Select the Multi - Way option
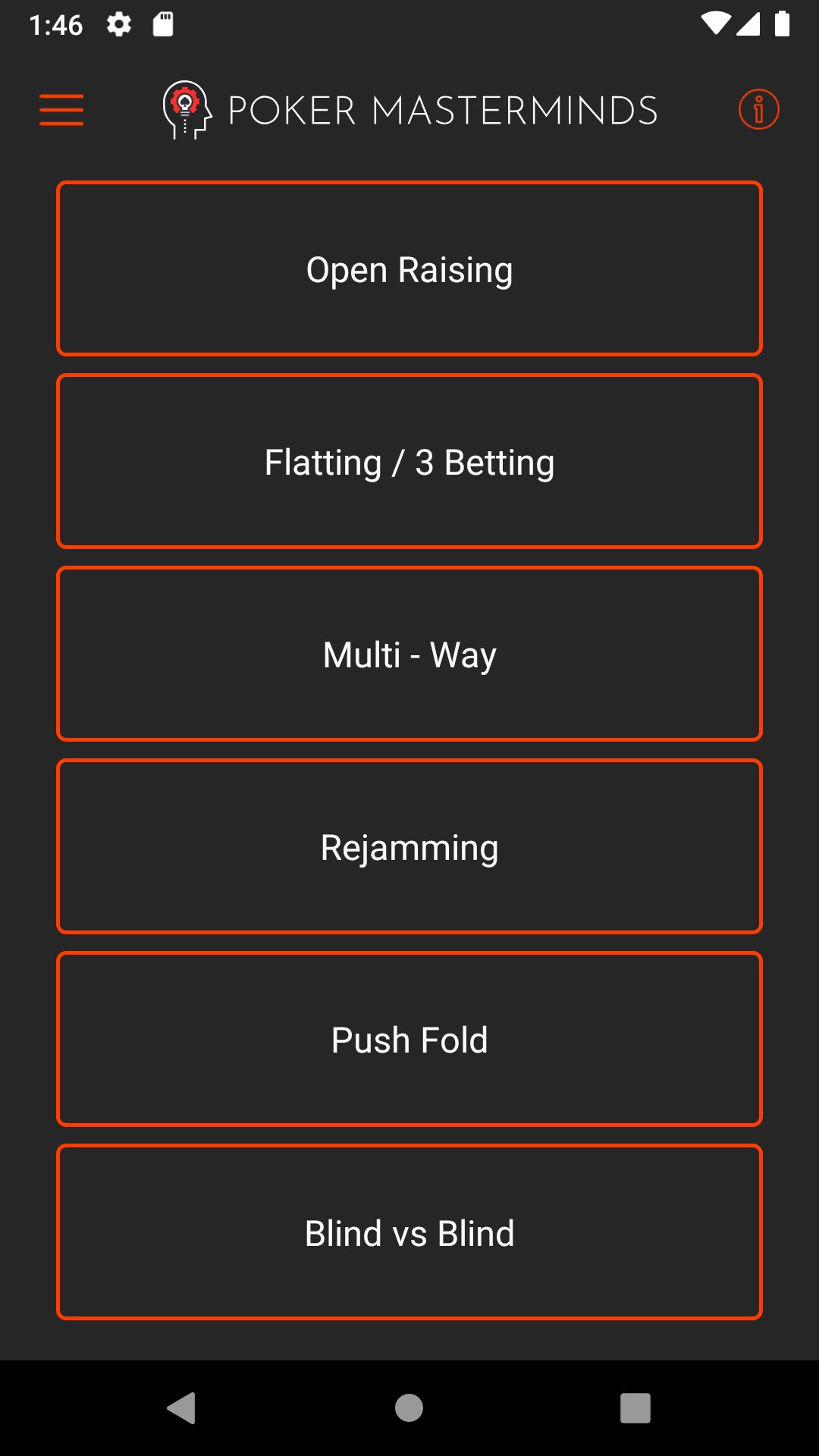 click(409, 654)
